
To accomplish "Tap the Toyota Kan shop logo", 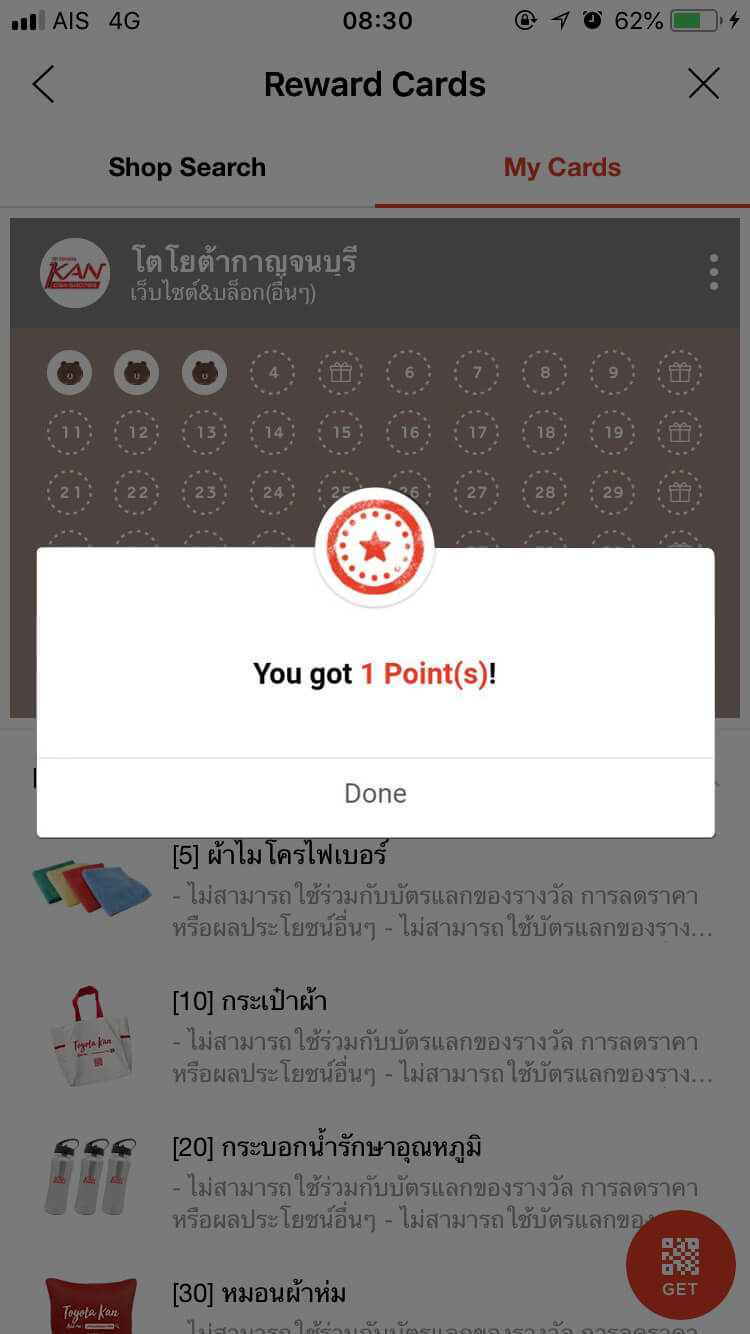I will pyautogui.click(x=75, y=271).
